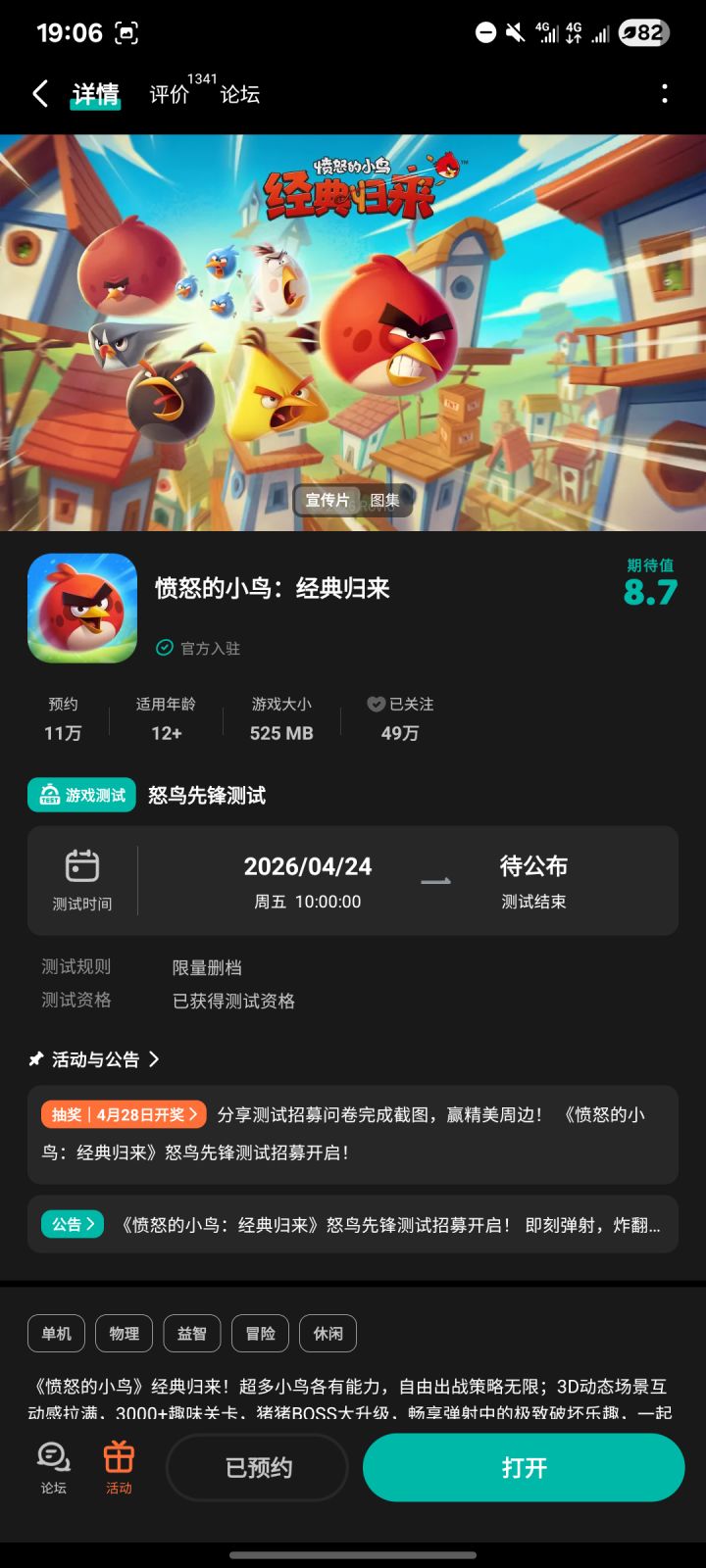Tap the 游戏测试 badge icon

(51, 795)
